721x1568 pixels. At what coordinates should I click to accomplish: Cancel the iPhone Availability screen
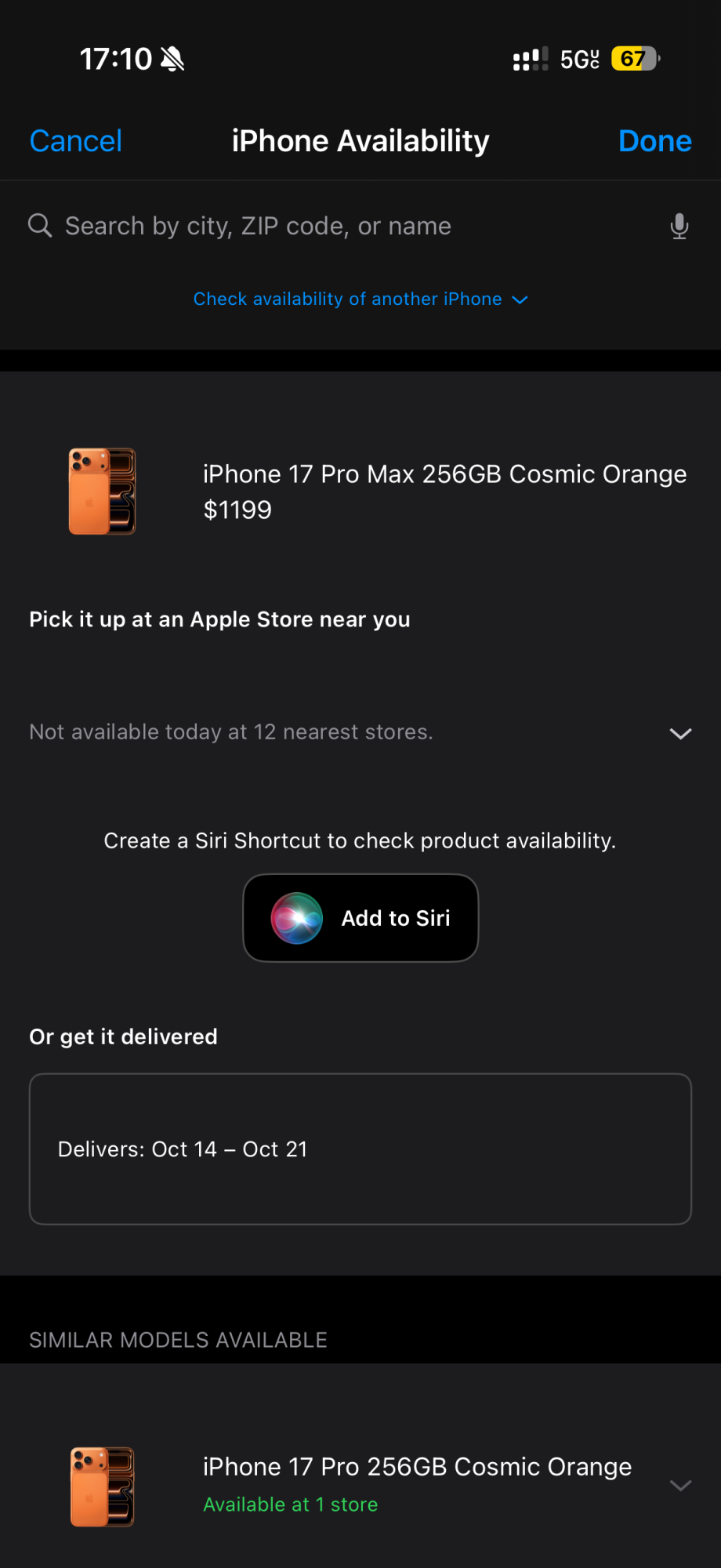pos(75,141)
